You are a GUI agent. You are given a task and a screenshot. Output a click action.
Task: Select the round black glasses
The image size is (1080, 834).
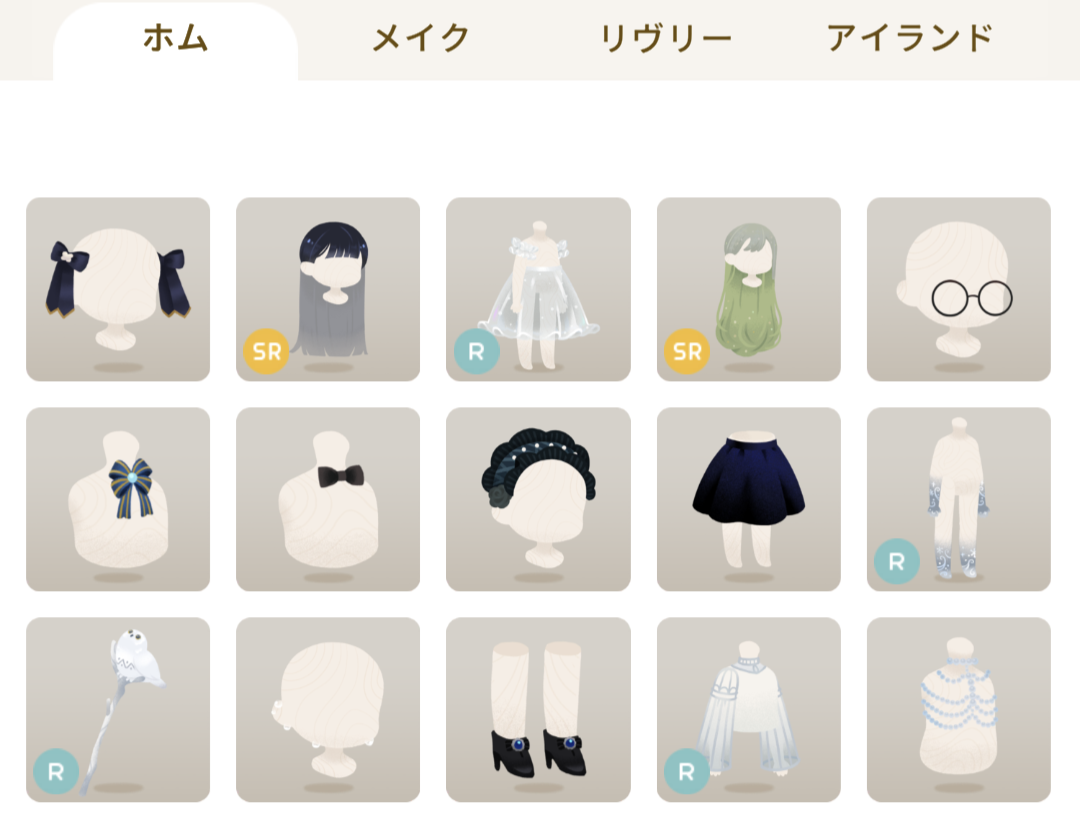click(958, 289)
